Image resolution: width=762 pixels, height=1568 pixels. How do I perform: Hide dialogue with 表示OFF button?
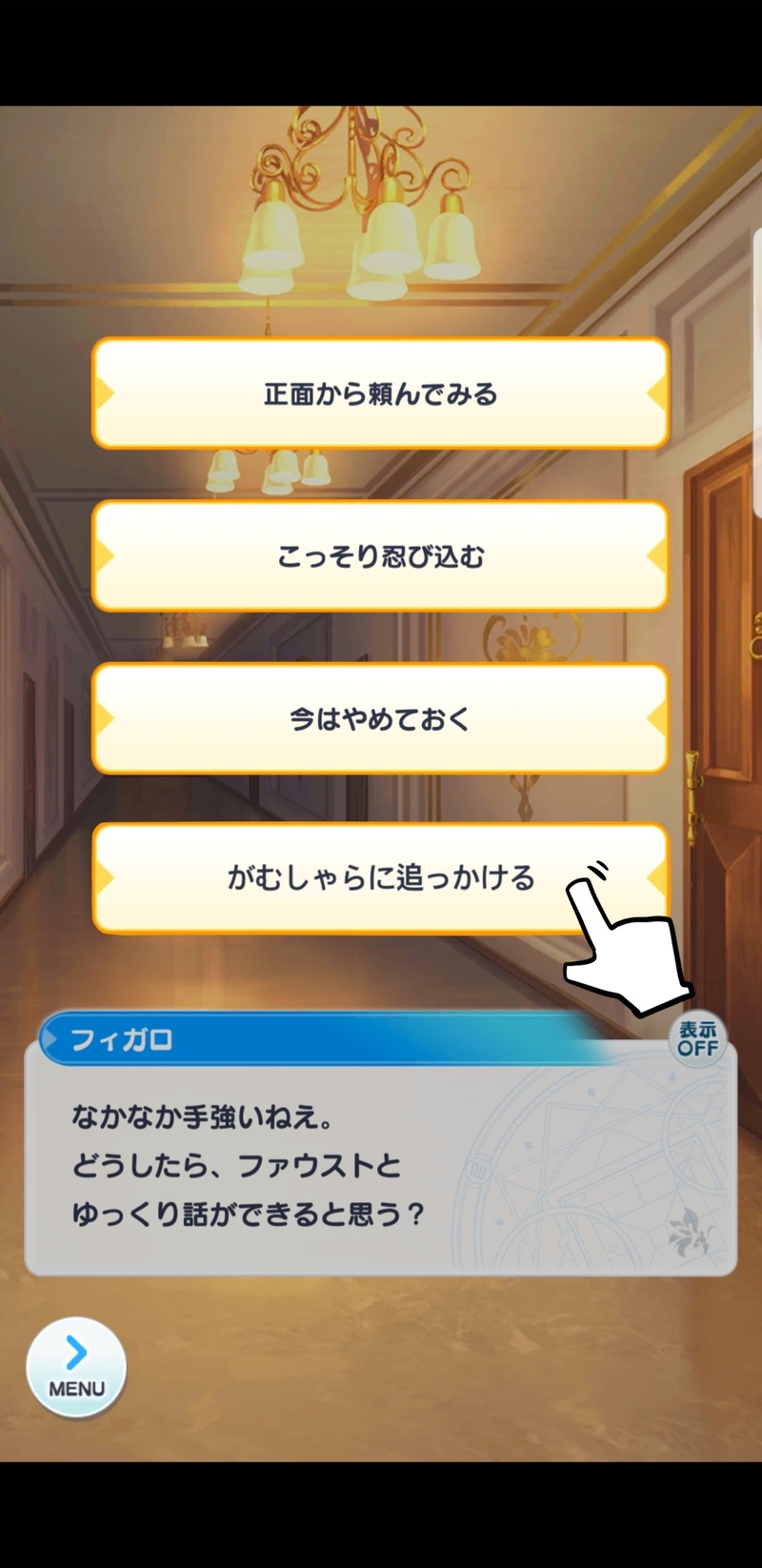click(x=697, y=1038)
